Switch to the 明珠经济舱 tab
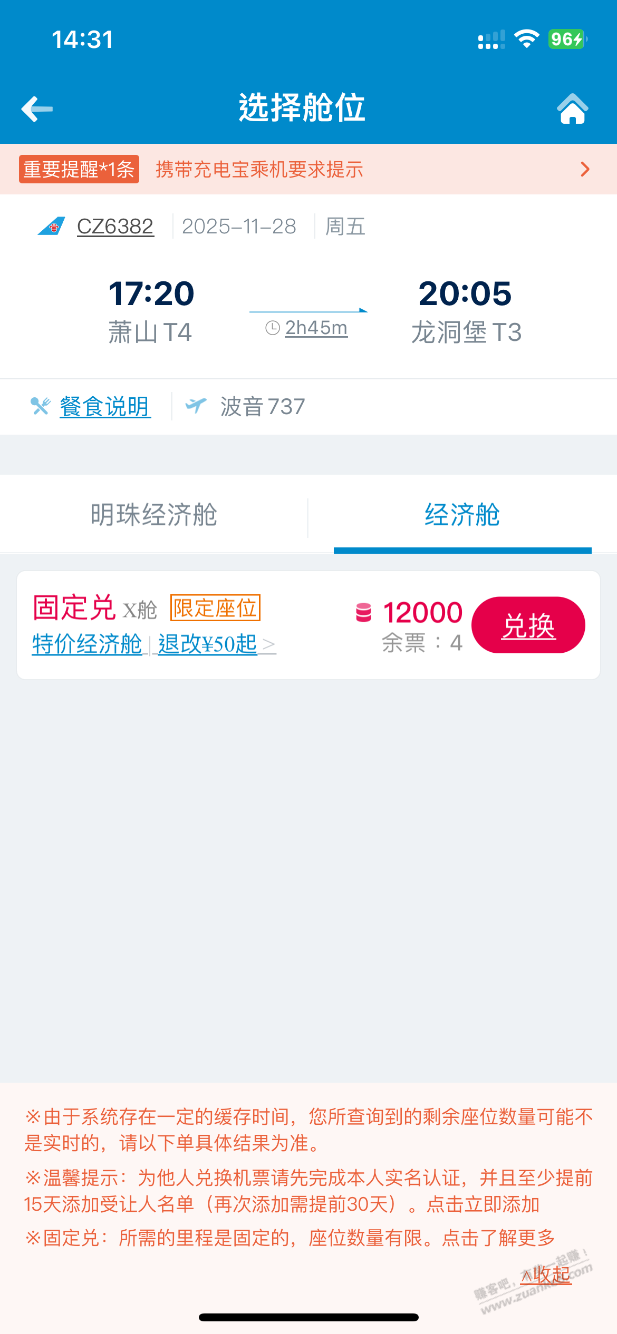Screen dimensions: 617x1334 (154, 516)
